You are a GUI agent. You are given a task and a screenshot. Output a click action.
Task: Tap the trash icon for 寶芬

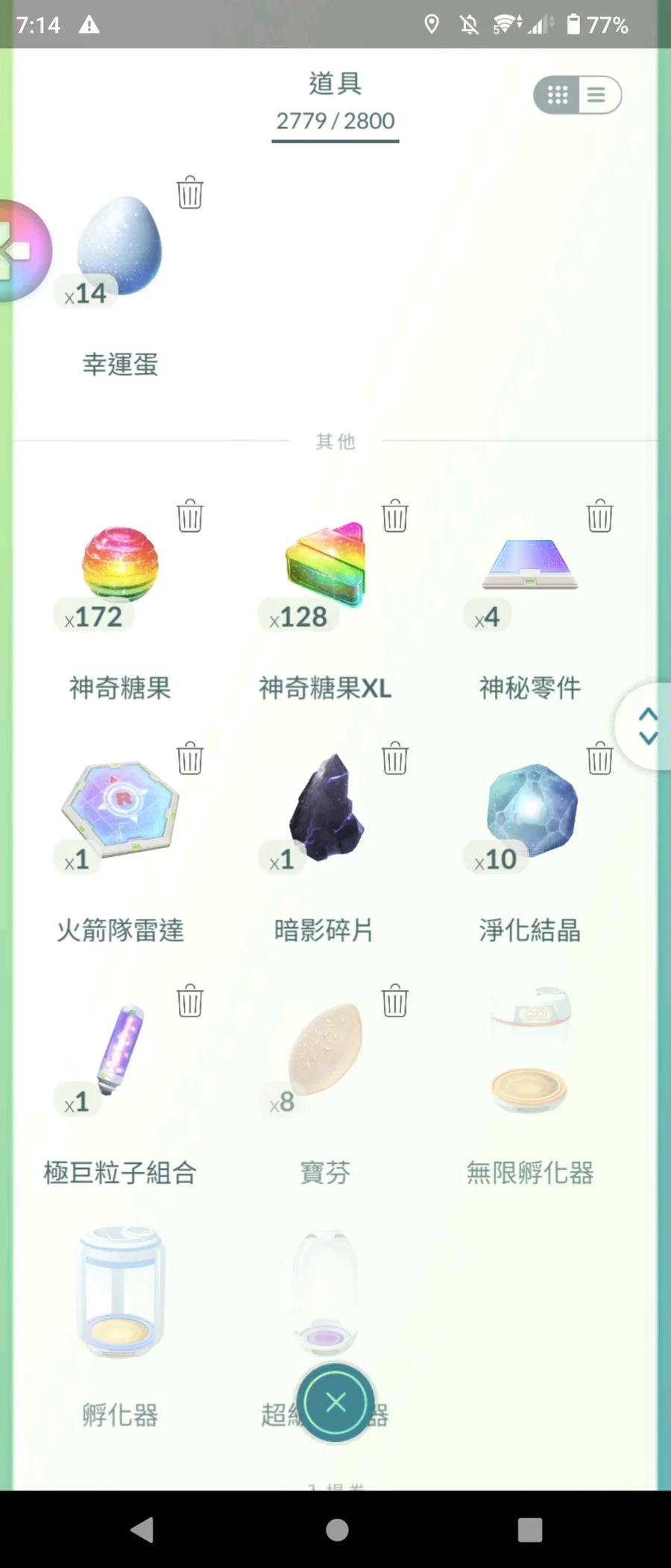click(x=395, y=1001)
